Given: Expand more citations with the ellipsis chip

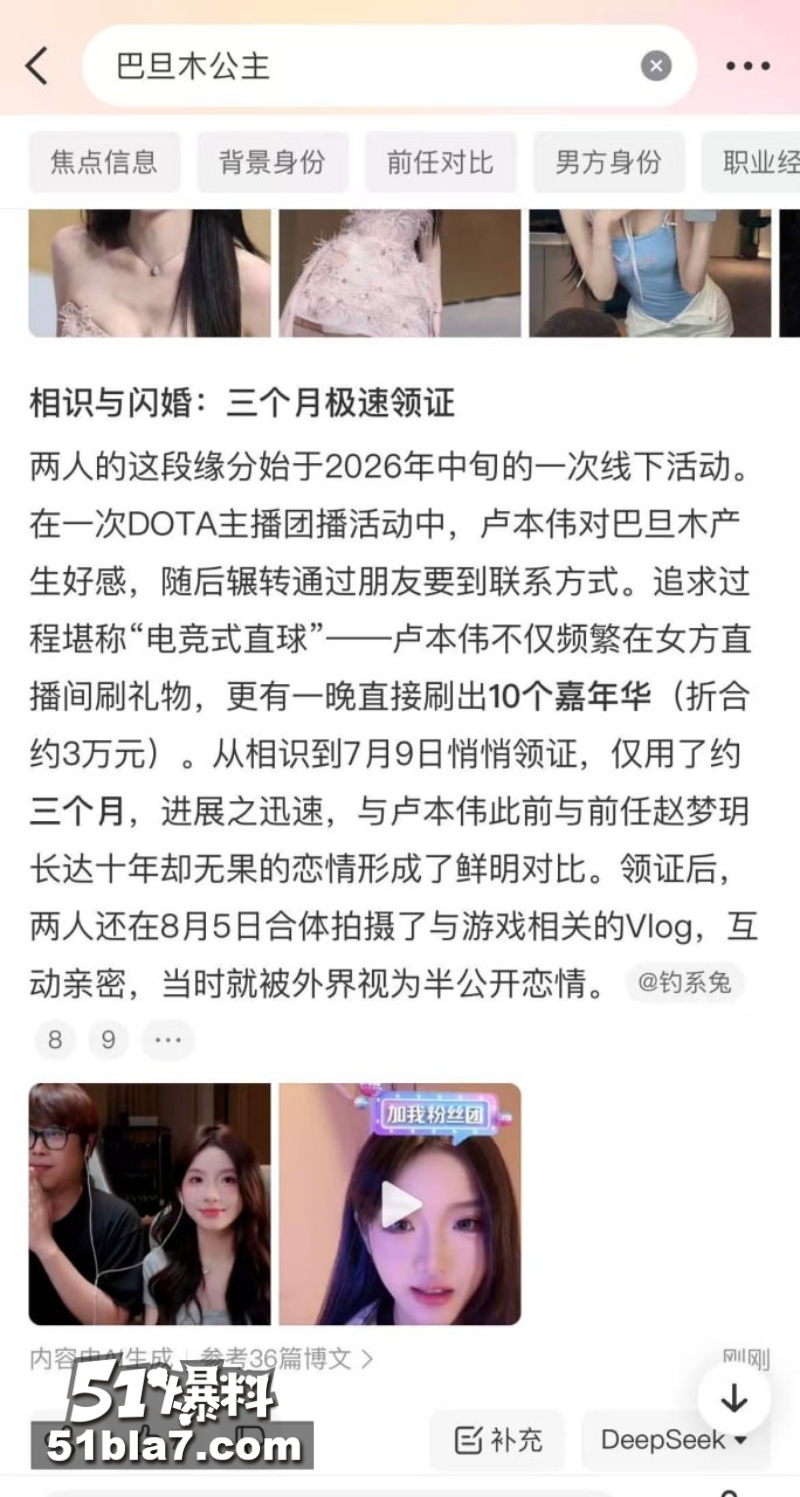Looking at the screenshot, I should coord(167,1040).
